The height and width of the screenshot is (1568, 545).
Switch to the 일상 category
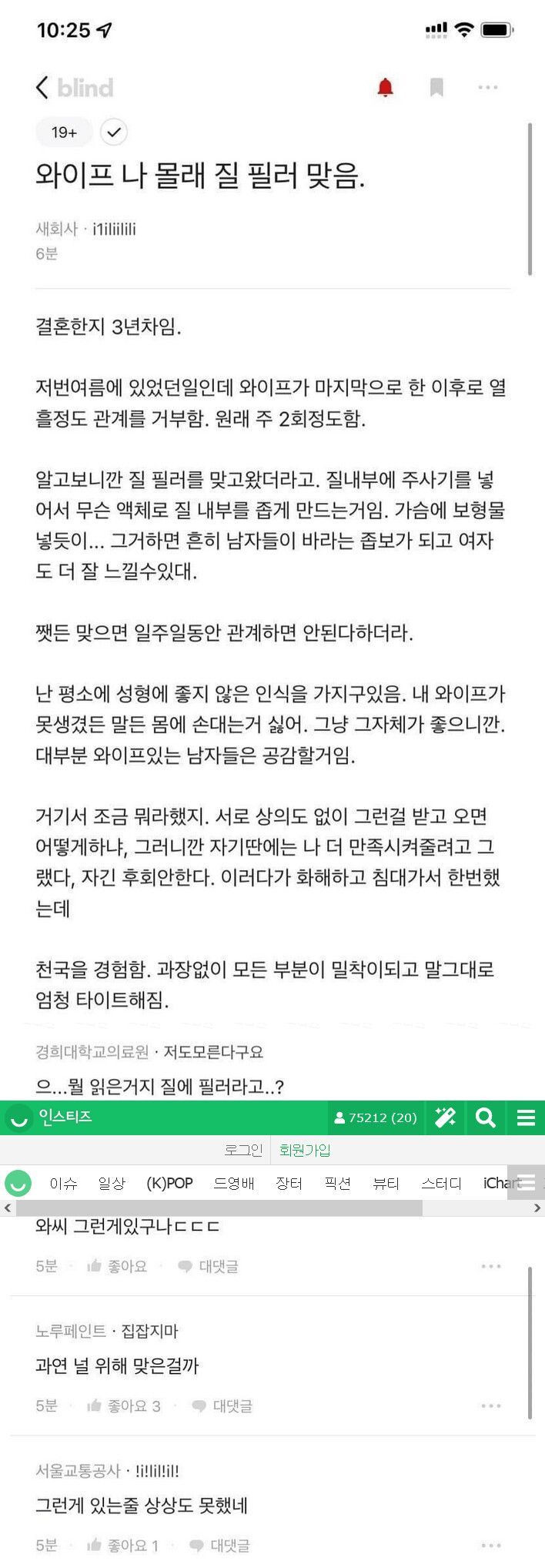pyautogui.click(x=112, y=1183)
